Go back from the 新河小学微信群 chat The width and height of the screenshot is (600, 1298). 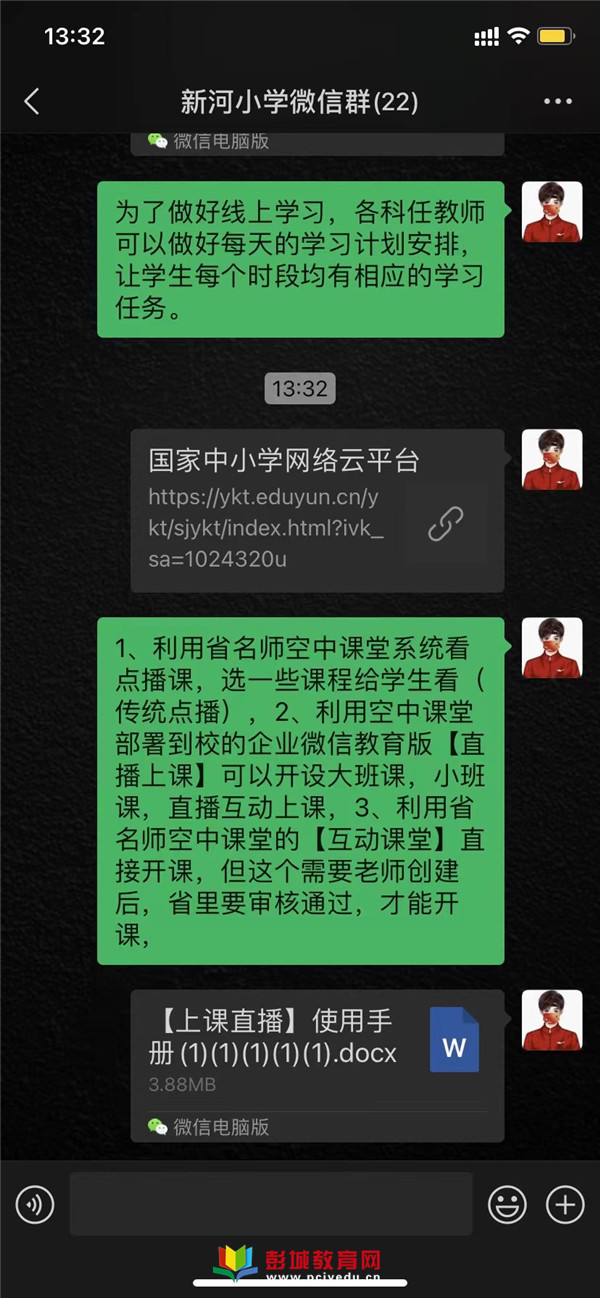32,101
